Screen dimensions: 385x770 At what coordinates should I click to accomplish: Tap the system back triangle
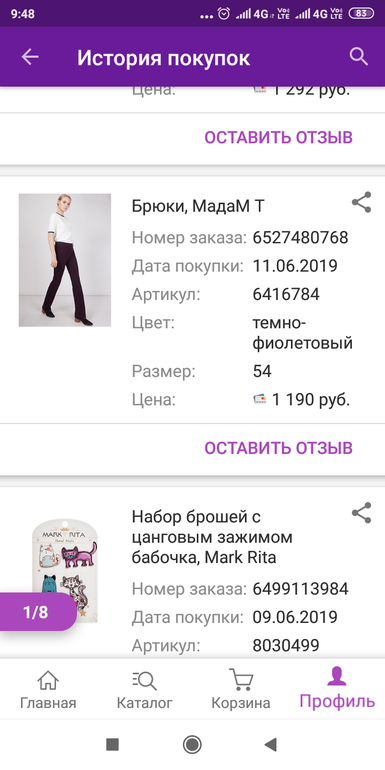[x=271, y=745]
